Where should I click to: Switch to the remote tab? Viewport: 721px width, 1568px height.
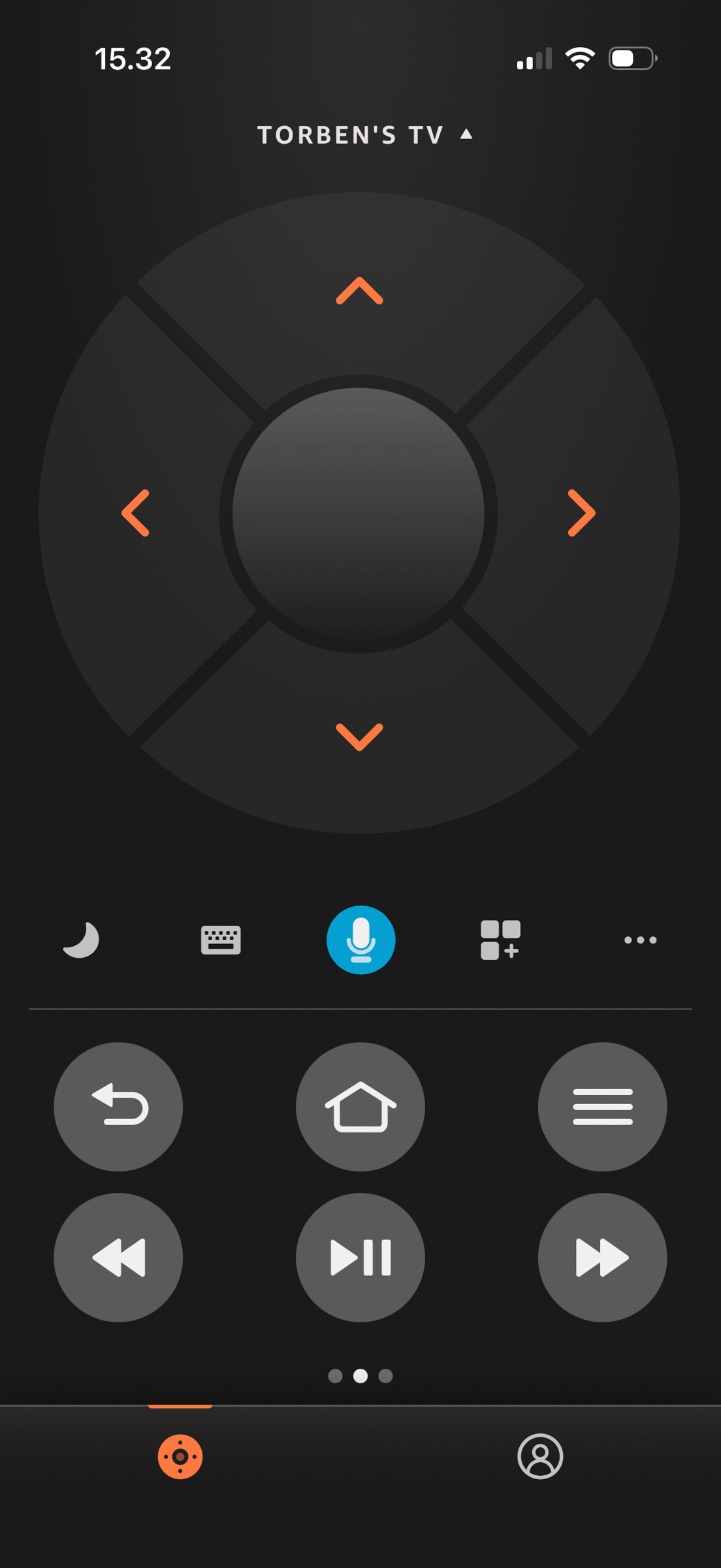point(180,1456)
